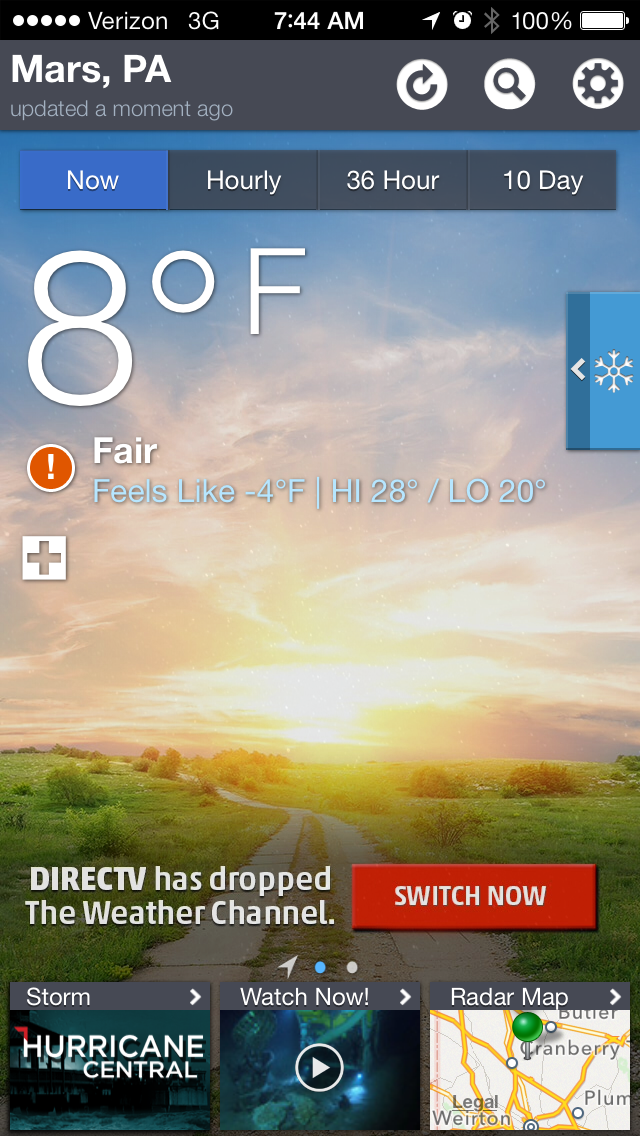Switch to the 10 Day tab

(x=542, y=181)
